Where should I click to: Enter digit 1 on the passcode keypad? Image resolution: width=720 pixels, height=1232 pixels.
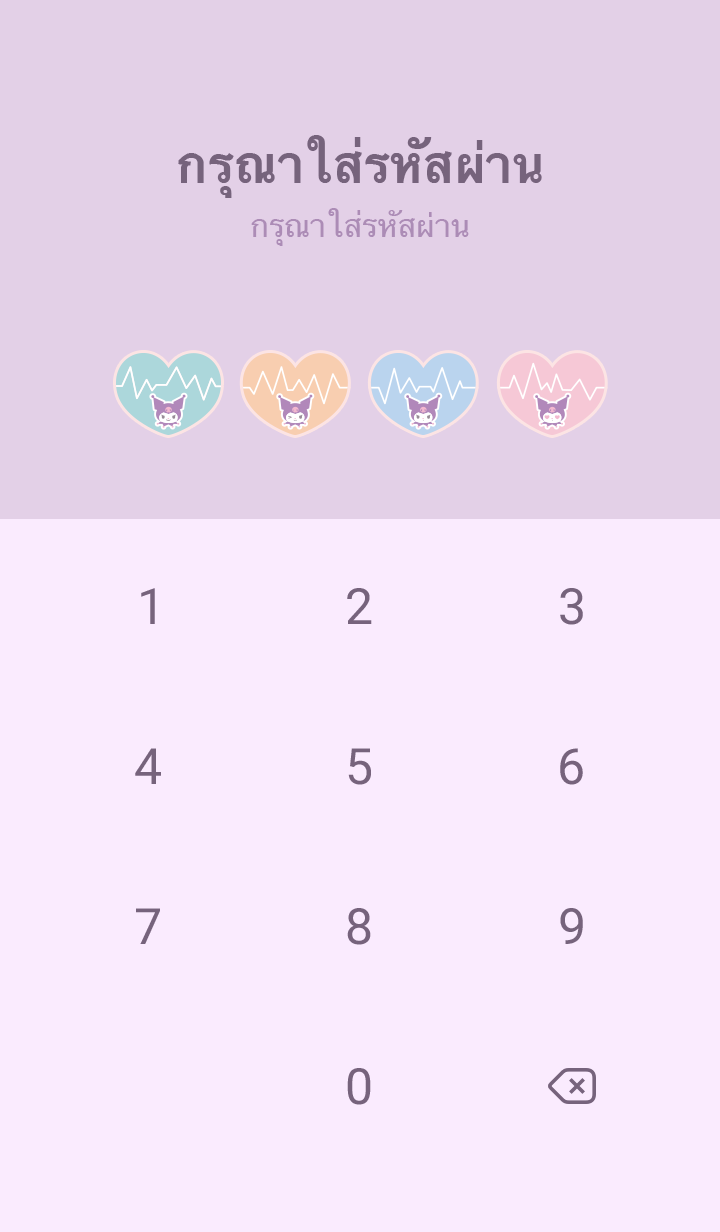[149, 607]
